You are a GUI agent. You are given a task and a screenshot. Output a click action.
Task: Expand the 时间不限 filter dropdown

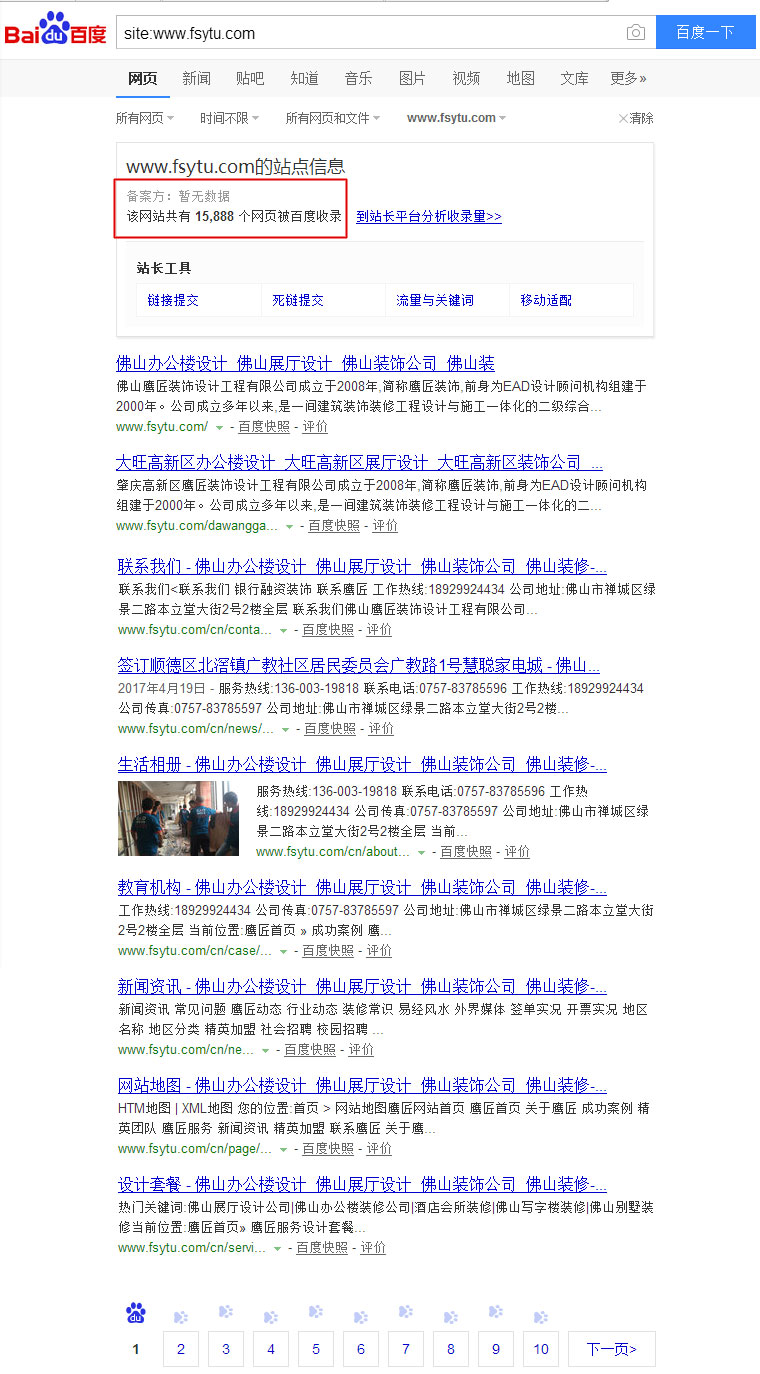tap(229, 118)
